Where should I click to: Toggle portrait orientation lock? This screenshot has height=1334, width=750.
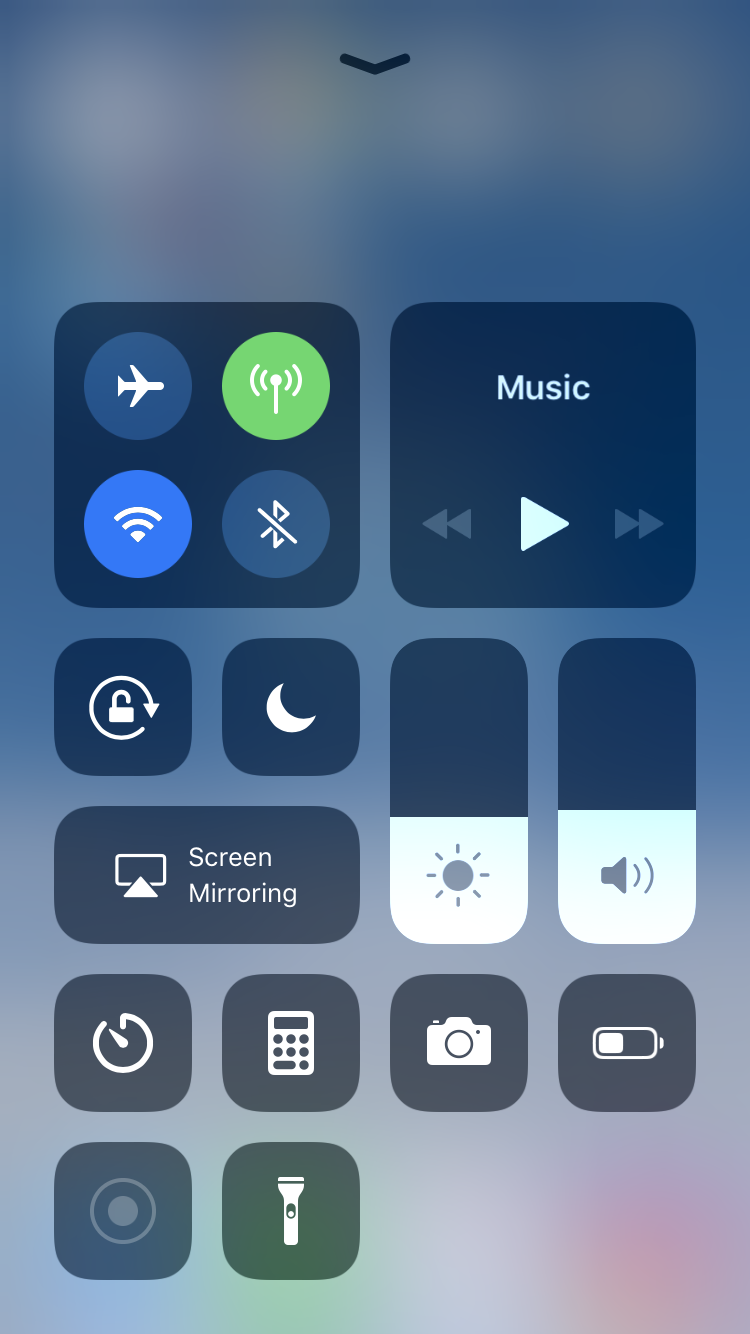pyautogui.click(x=123, y=707)
